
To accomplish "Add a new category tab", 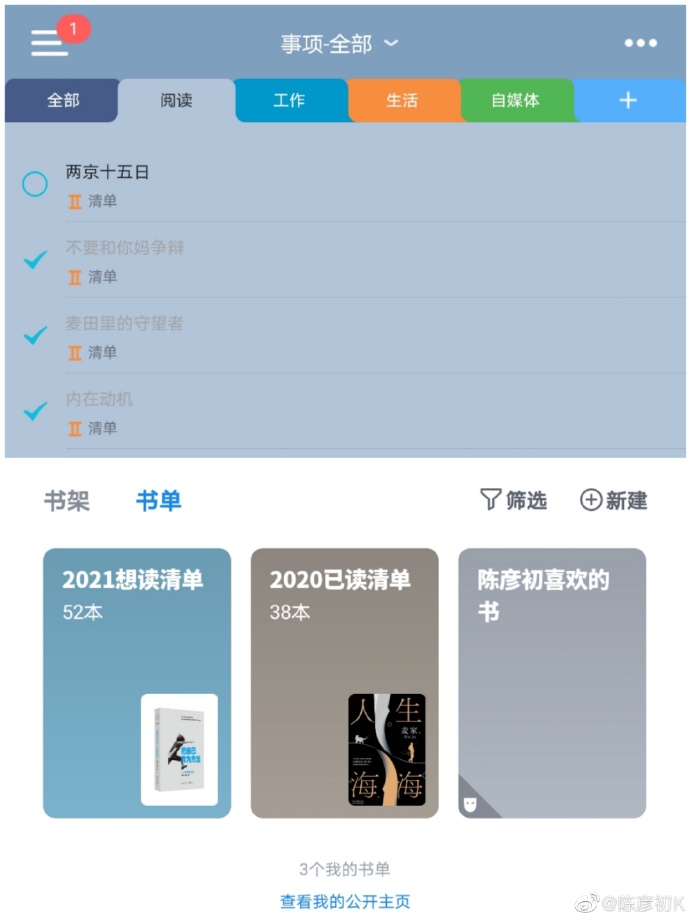I will pos(628,100).
